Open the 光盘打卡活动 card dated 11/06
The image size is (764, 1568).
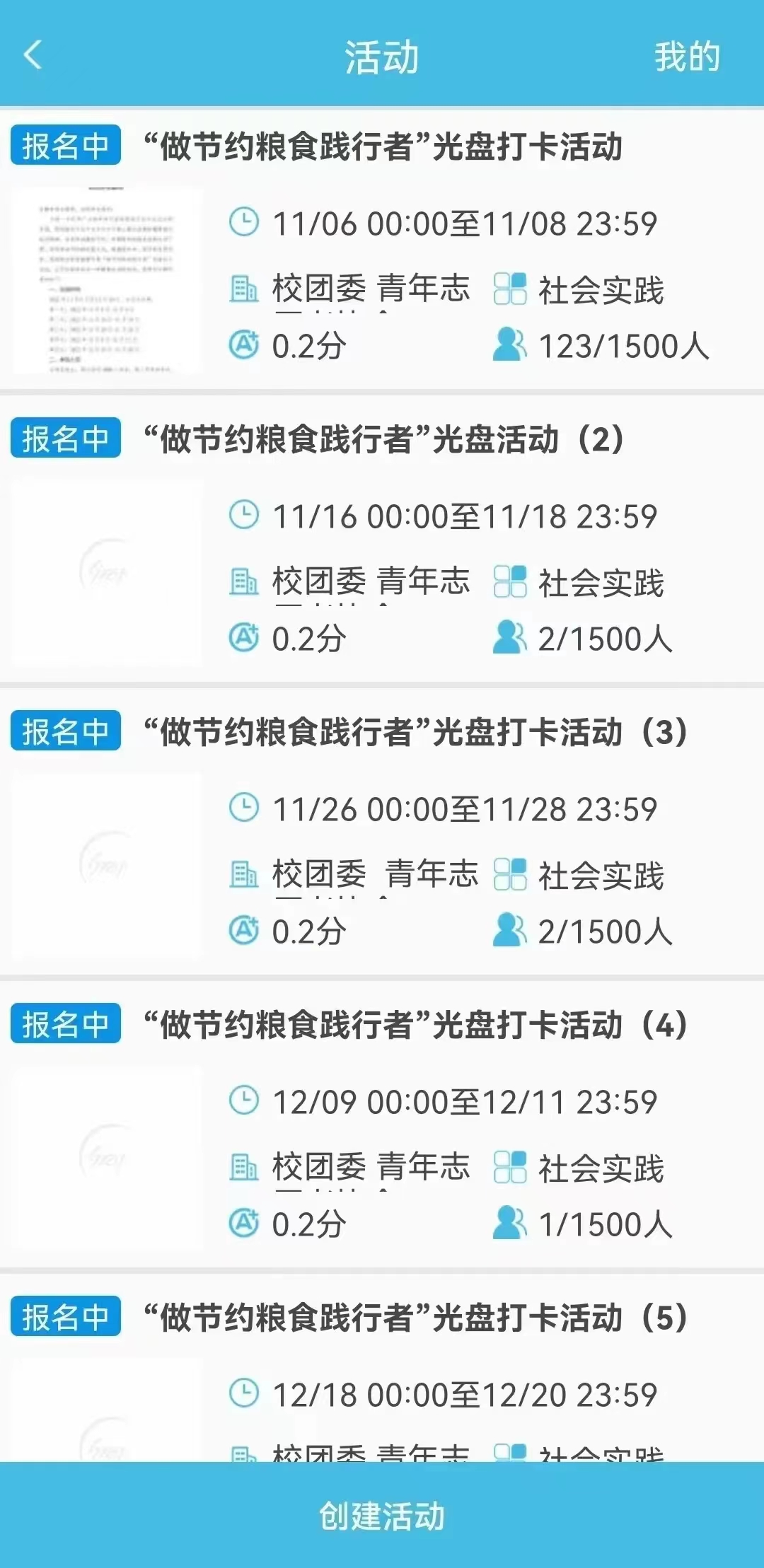(382, 248)
